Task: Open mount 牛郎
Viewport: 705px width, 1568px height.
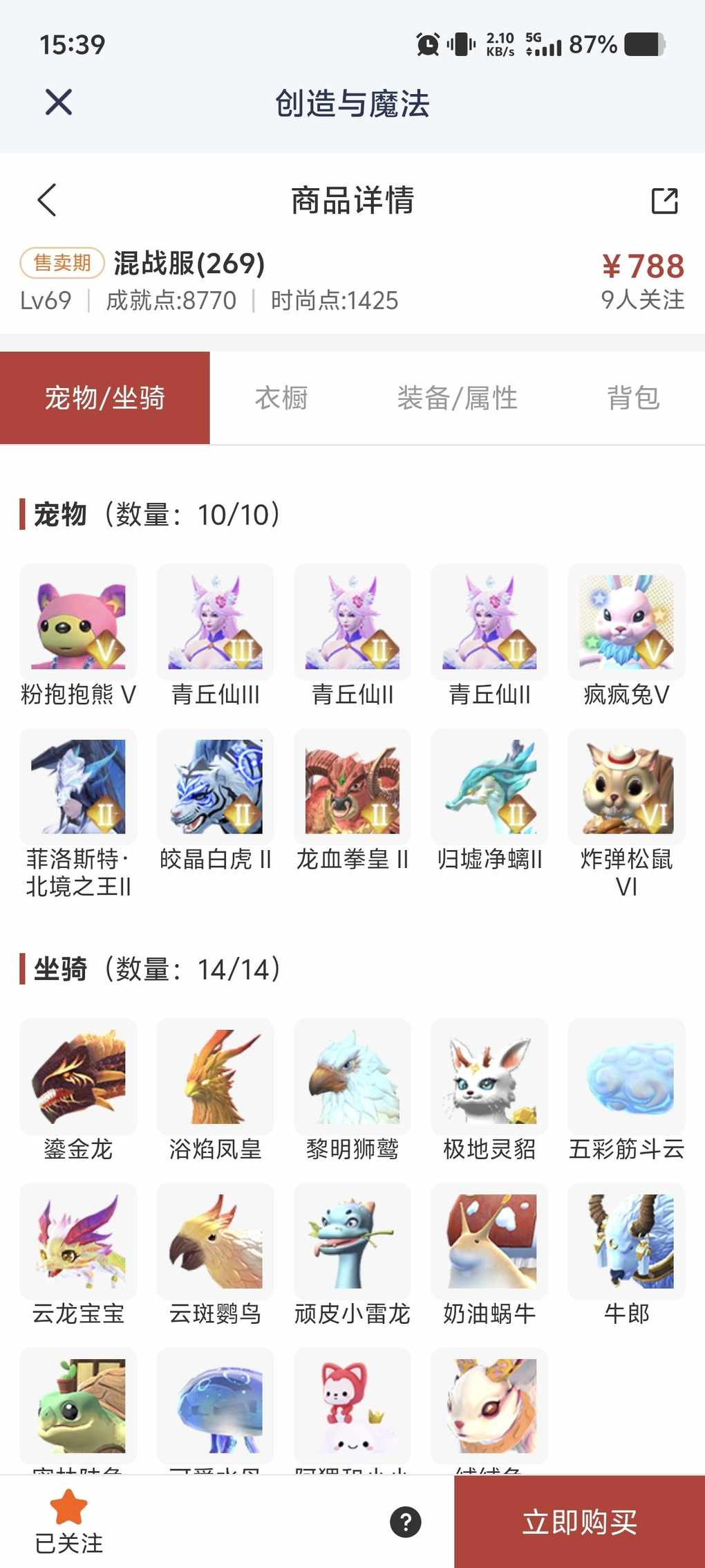Action: click(626, 1241)
